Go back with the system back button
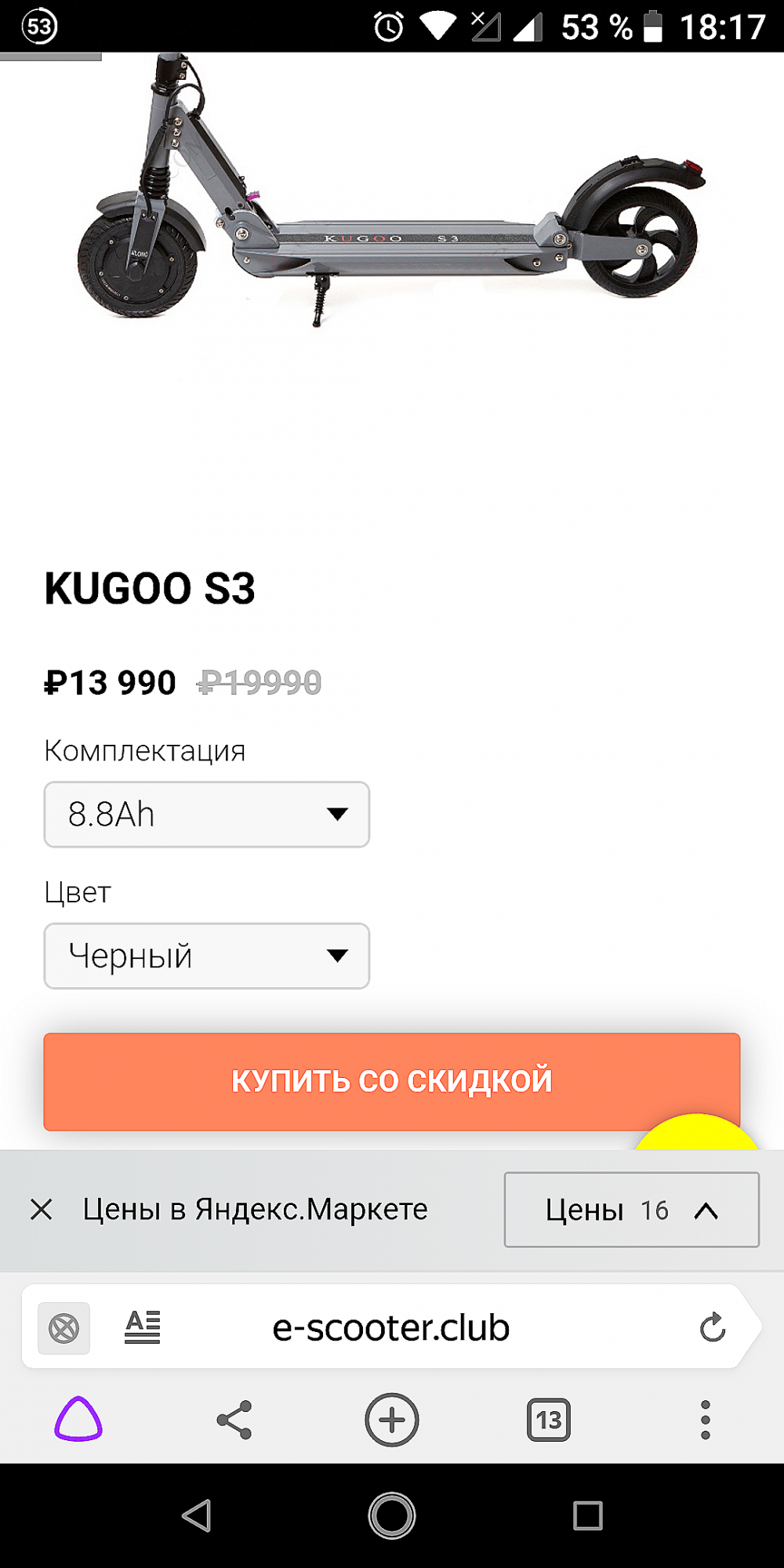 point(197,1515)
